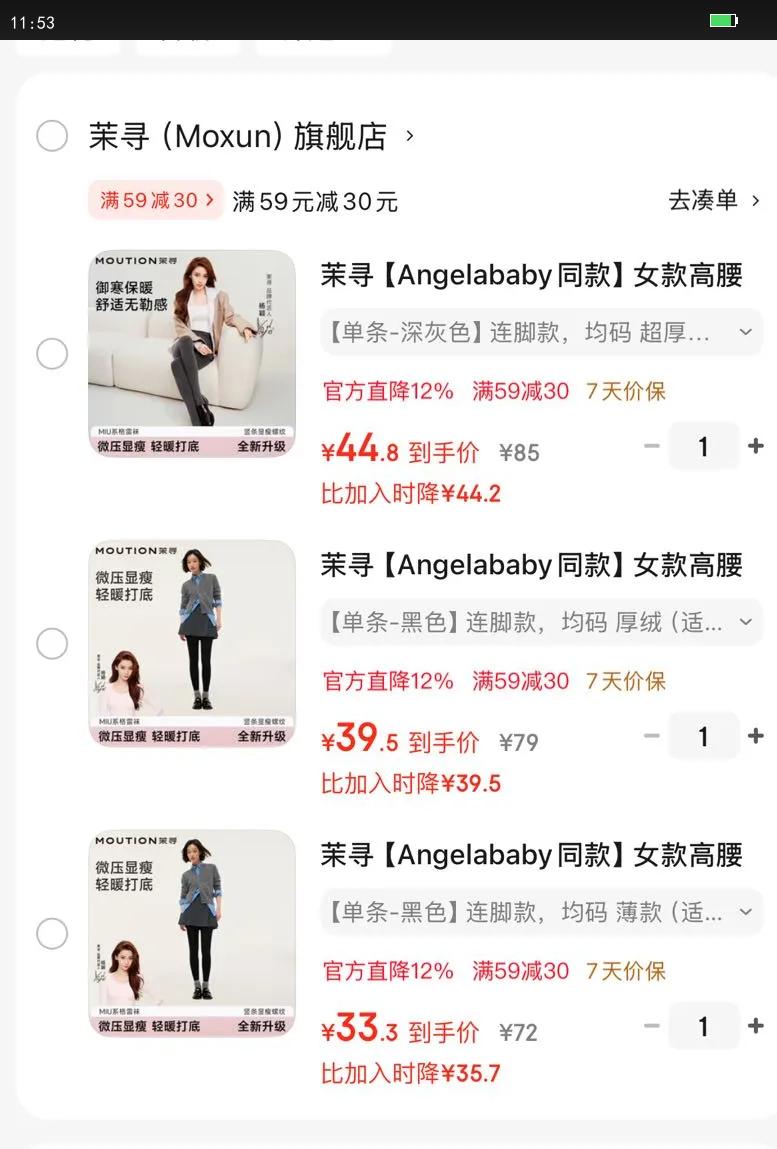Screen dimensions: 777x1149
Task: Open the 满59减30 coupon tag
Action: click(x=155, y=200)
